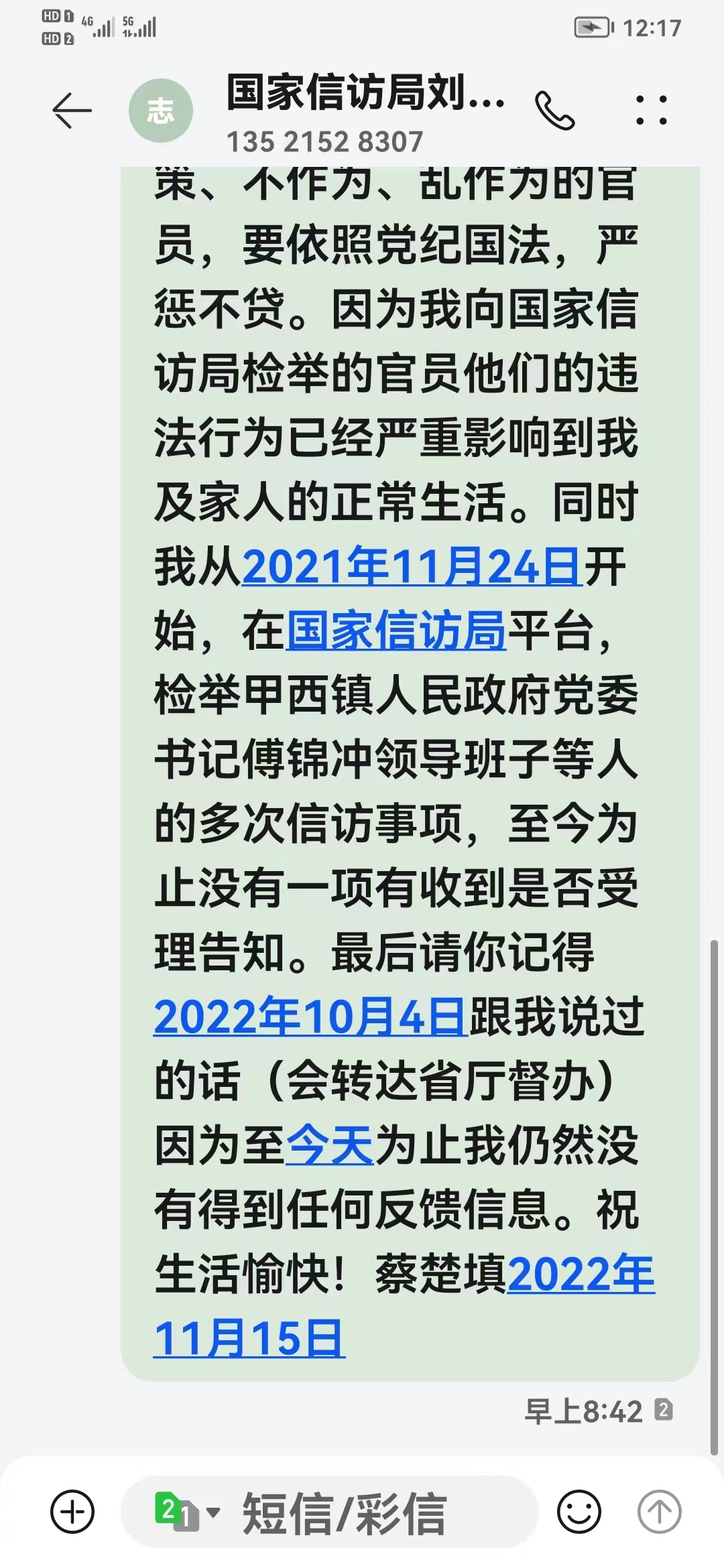Open the contact avatar 志
The width and height of the screenshot is (724, 1568).
coord(161,111)
